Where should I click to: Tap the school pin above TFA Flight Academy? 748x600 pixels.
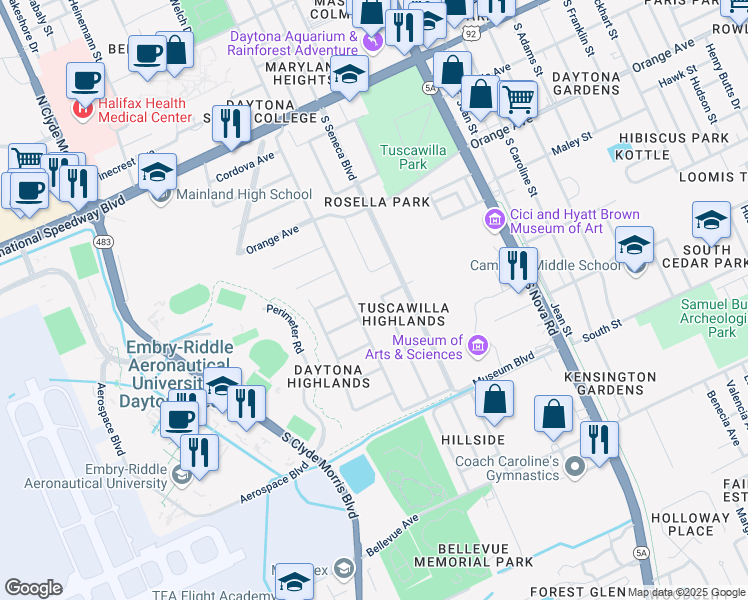(x=295, y=582)
